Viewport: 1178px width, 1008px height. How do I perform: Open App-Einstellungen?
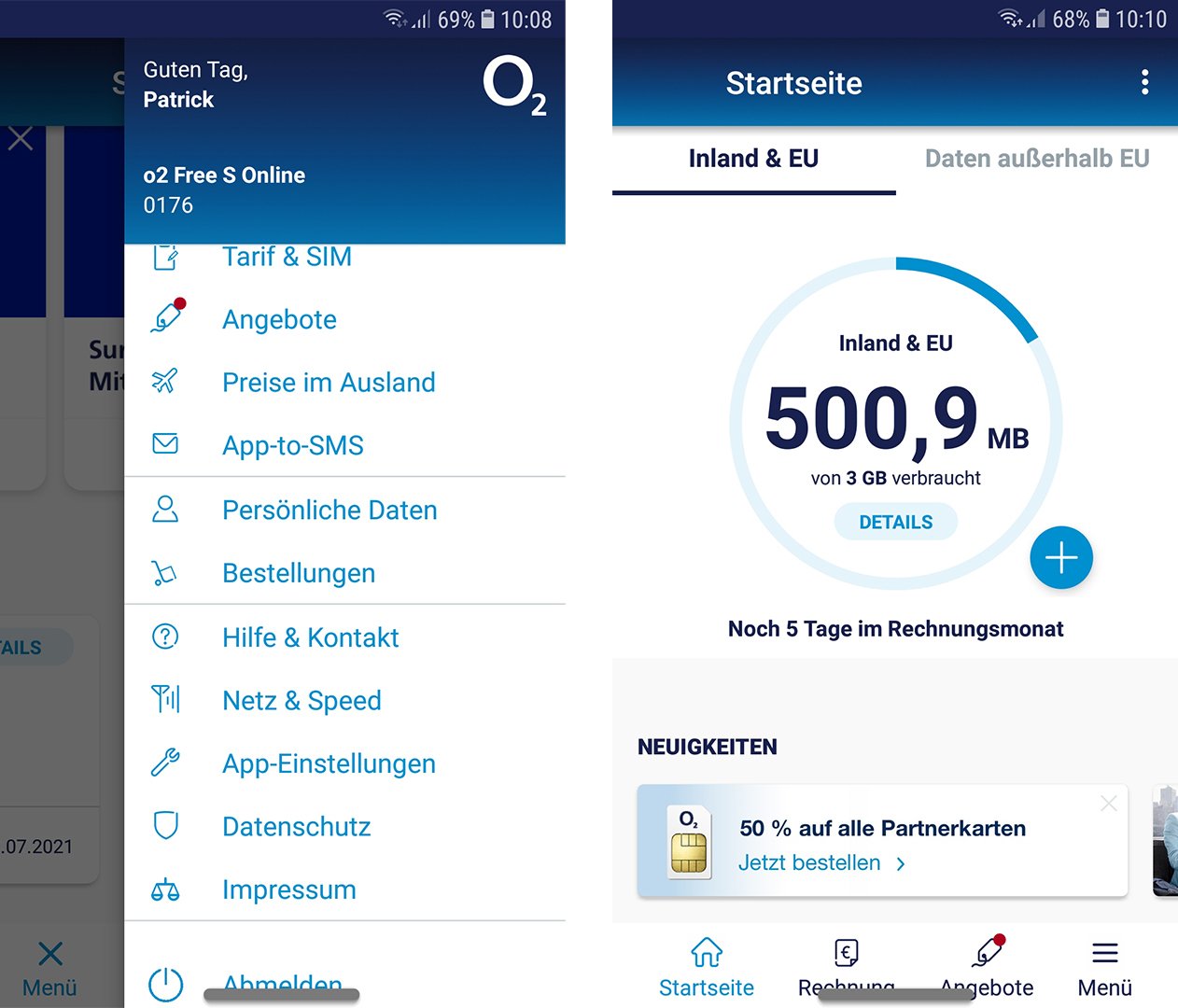[329, 763]
